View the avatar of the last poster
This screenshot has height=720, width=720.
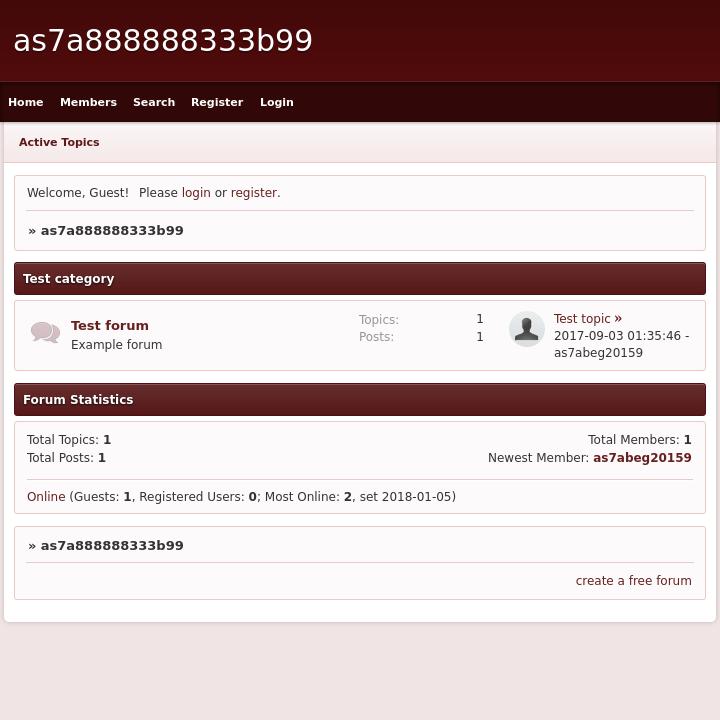pyautogui.click(x=527, y=329)
